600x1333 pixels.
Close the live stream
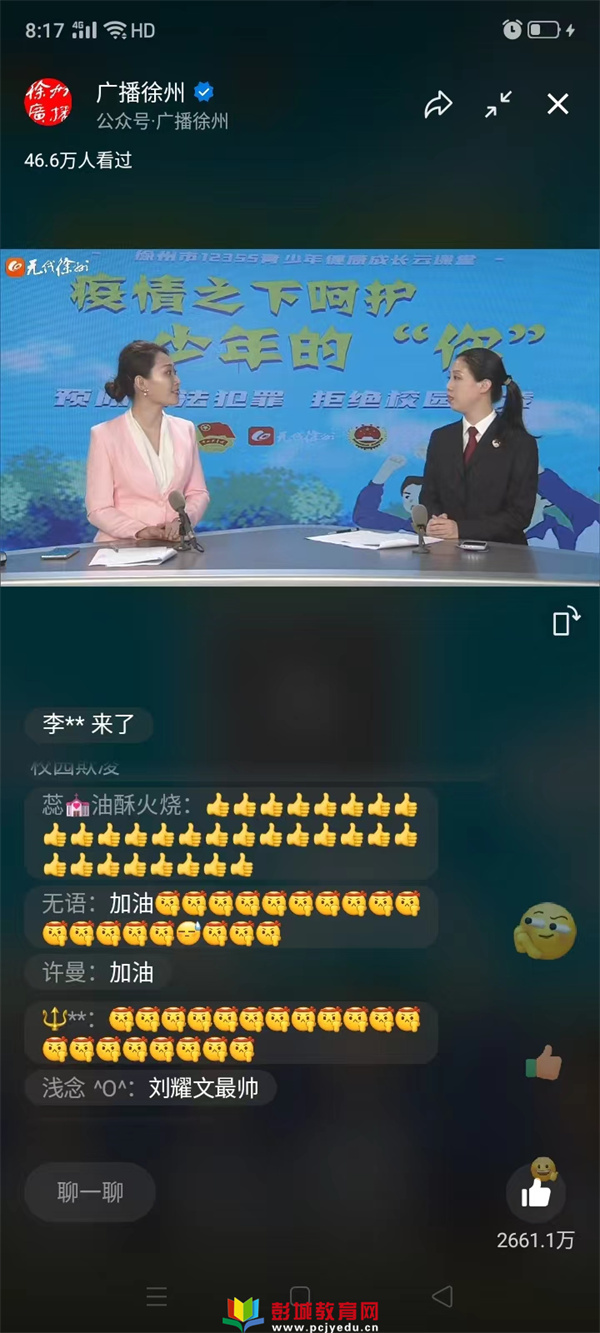coord(558,104)
